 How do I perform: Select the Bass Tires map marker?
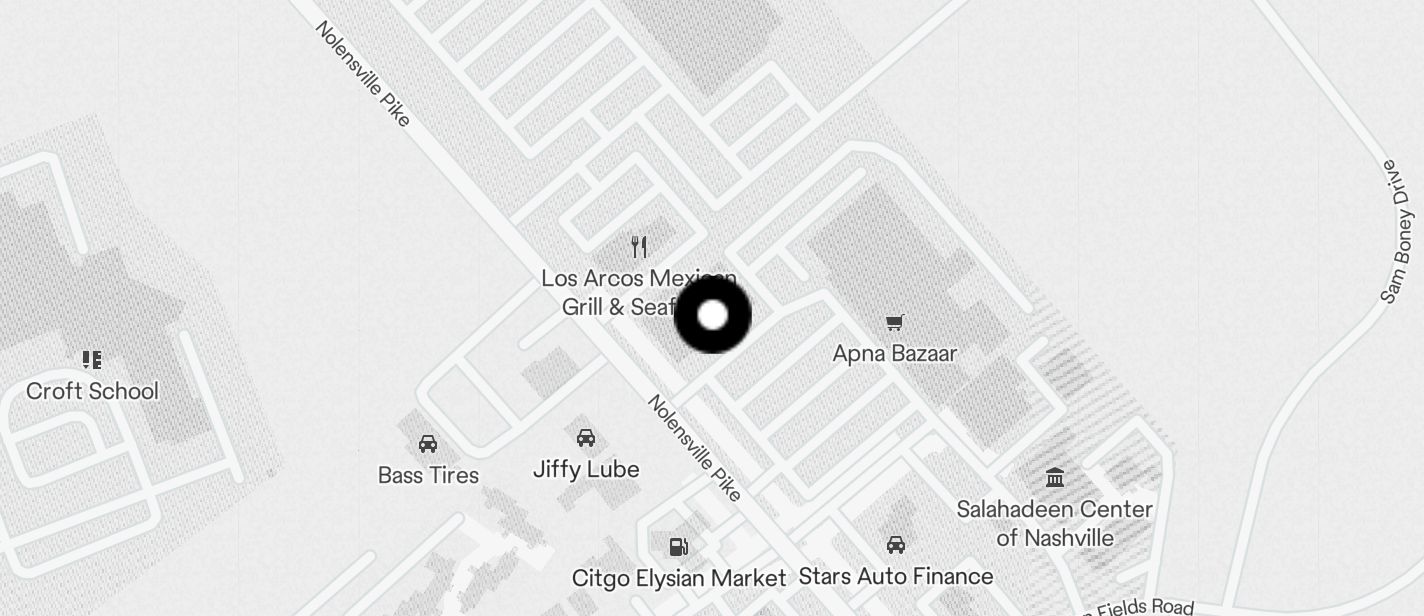pyautogui.click(x=428, y=444)
